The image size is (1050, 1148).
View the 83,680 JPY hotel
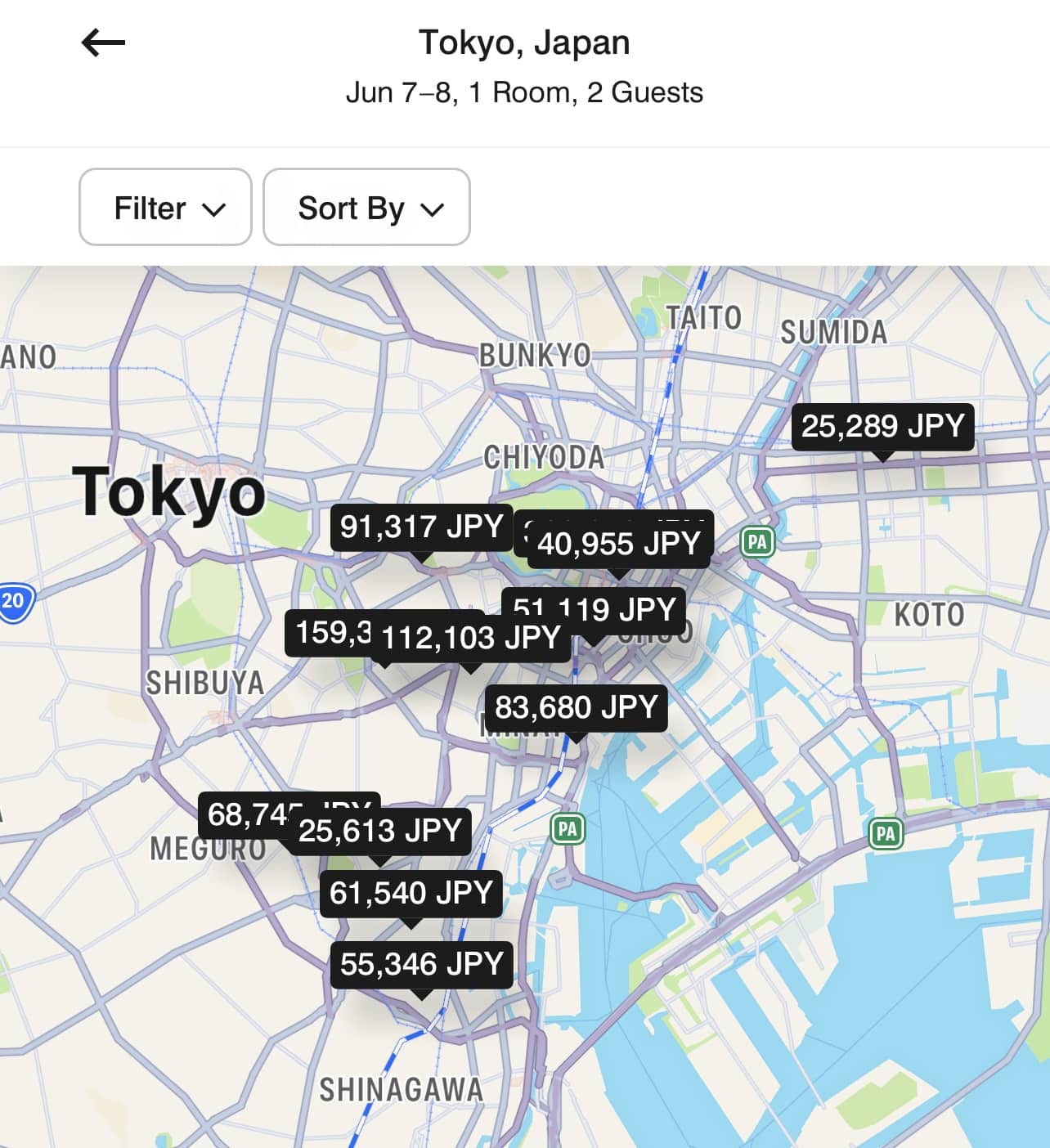coord(577,707)
